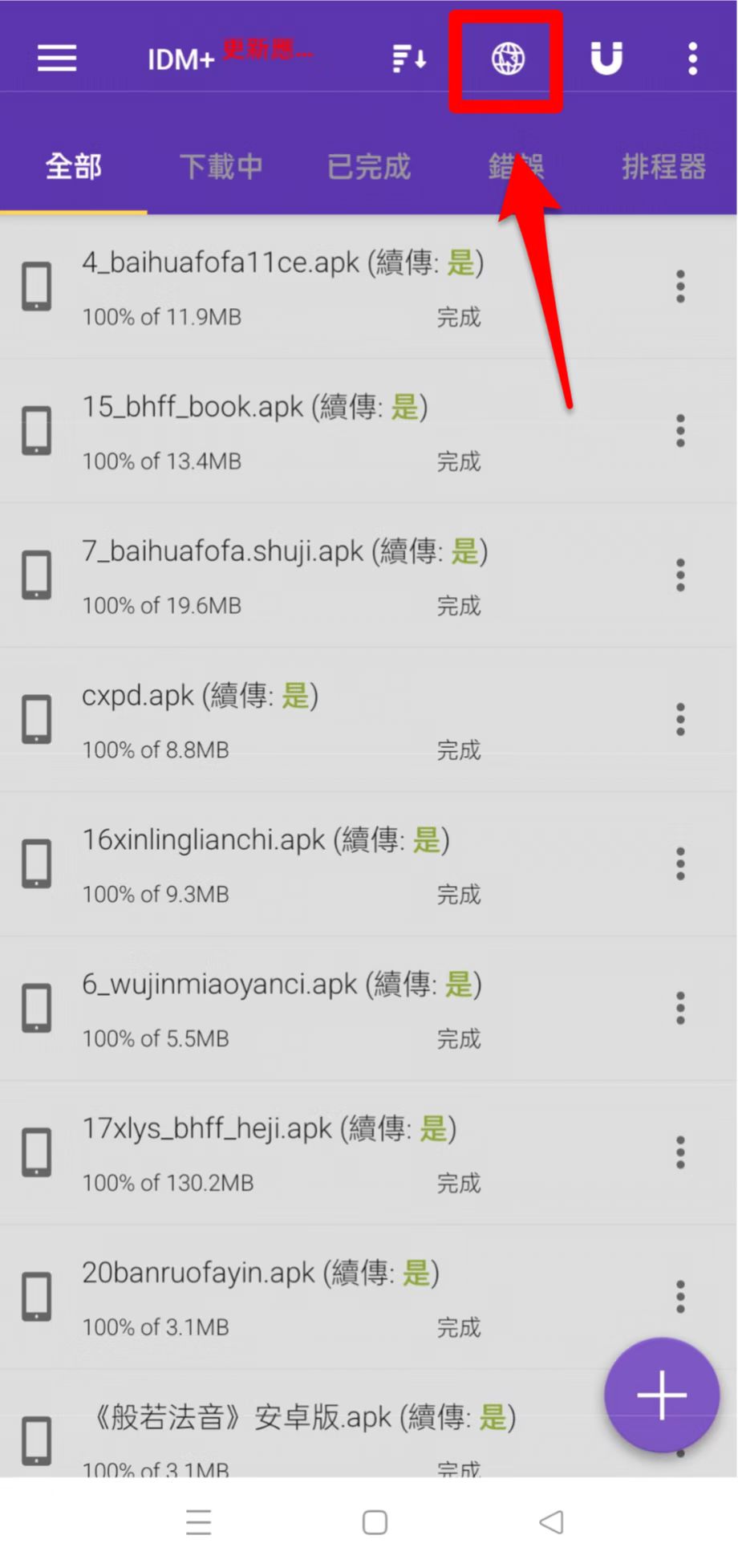Image resolution: width=738 pixels, height=1568 pixels.
Task: Open options for 6_wujinmiaoyanci.apk
Action: (x=680, y=1009)
